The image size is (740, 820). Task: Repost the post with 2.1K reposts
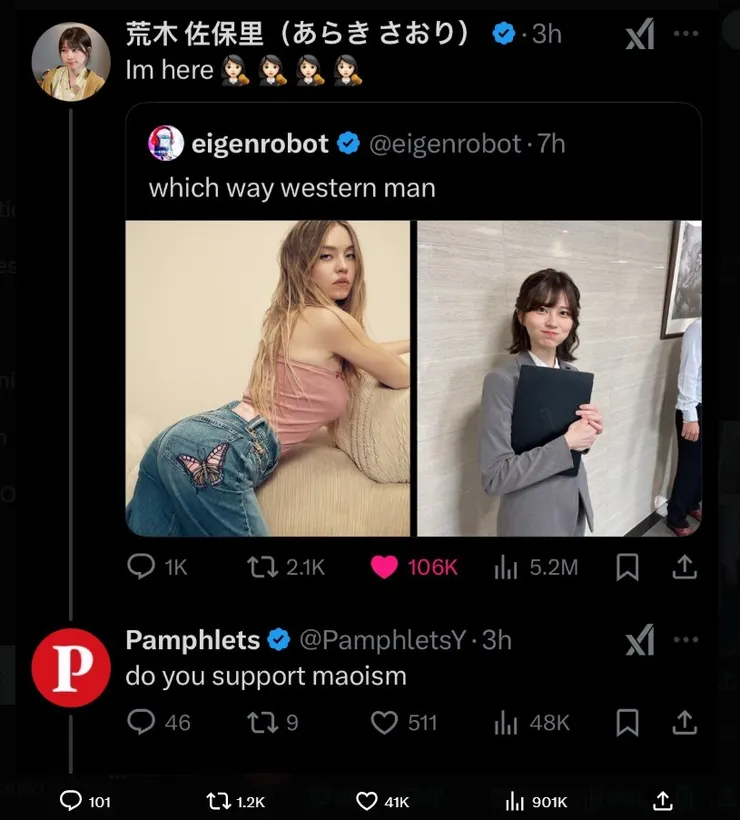(261, 567)
